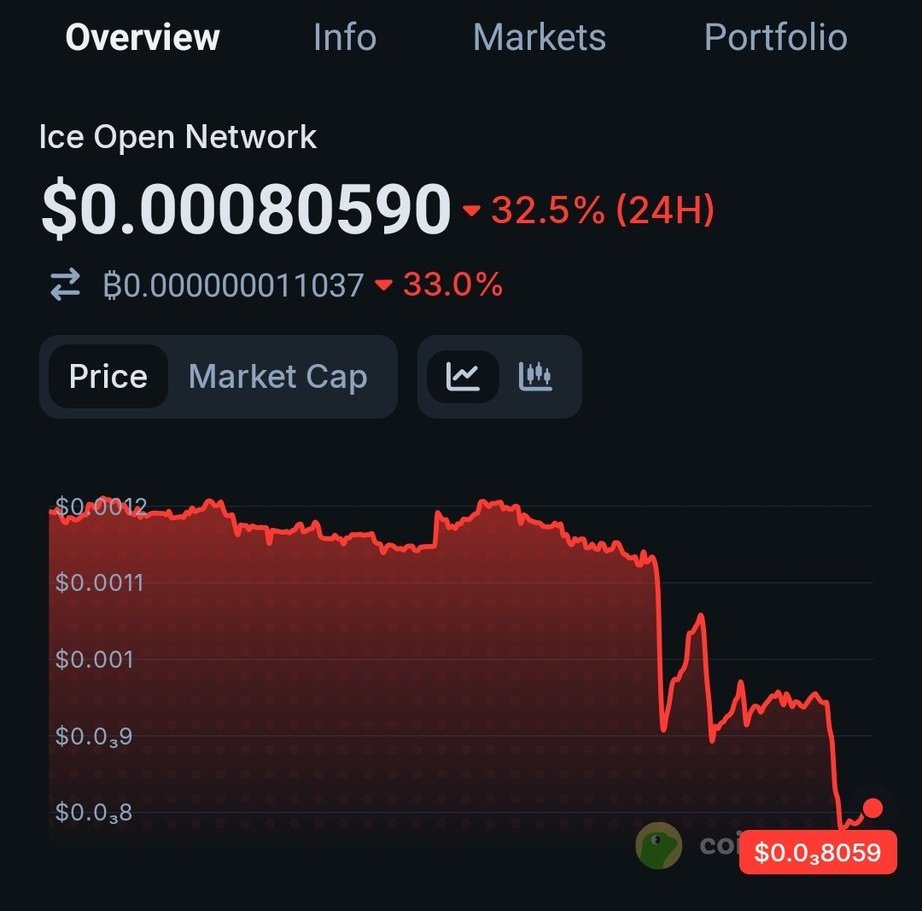Viewport: 922px width, 911px height.
Task: Open the Markets tab
Action: (539, 38)
